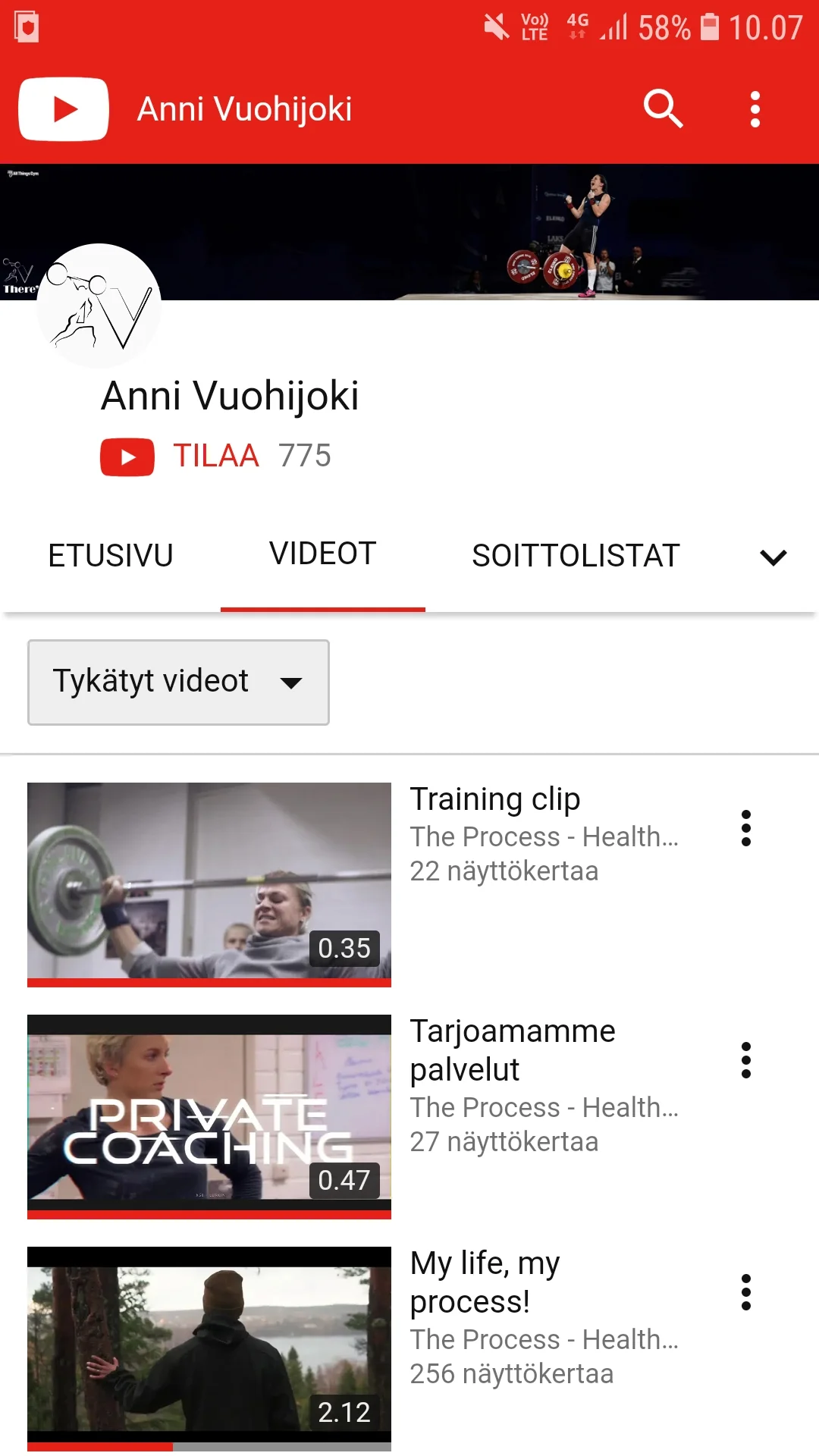
Task: Play the My life, my process! video
Action: [x=209, y=1346]
